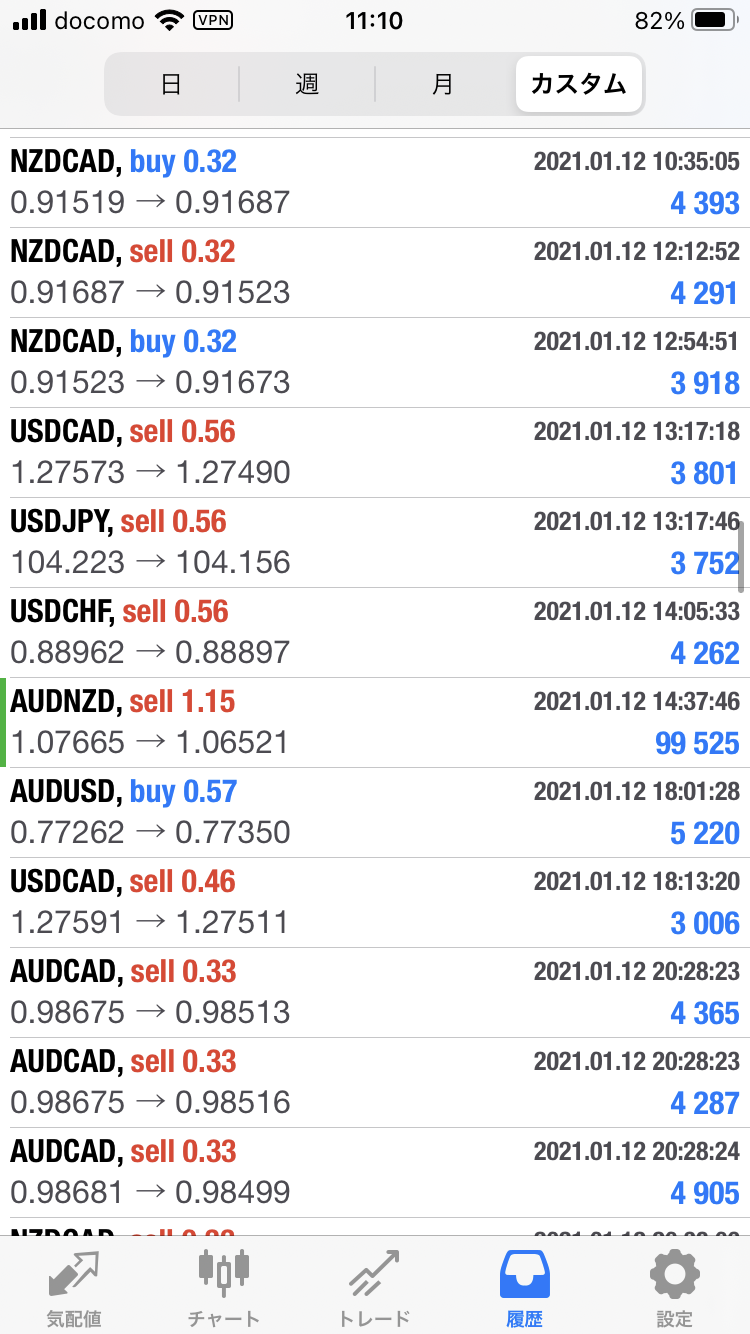Select the カスタム custom period

pos(579,84)
